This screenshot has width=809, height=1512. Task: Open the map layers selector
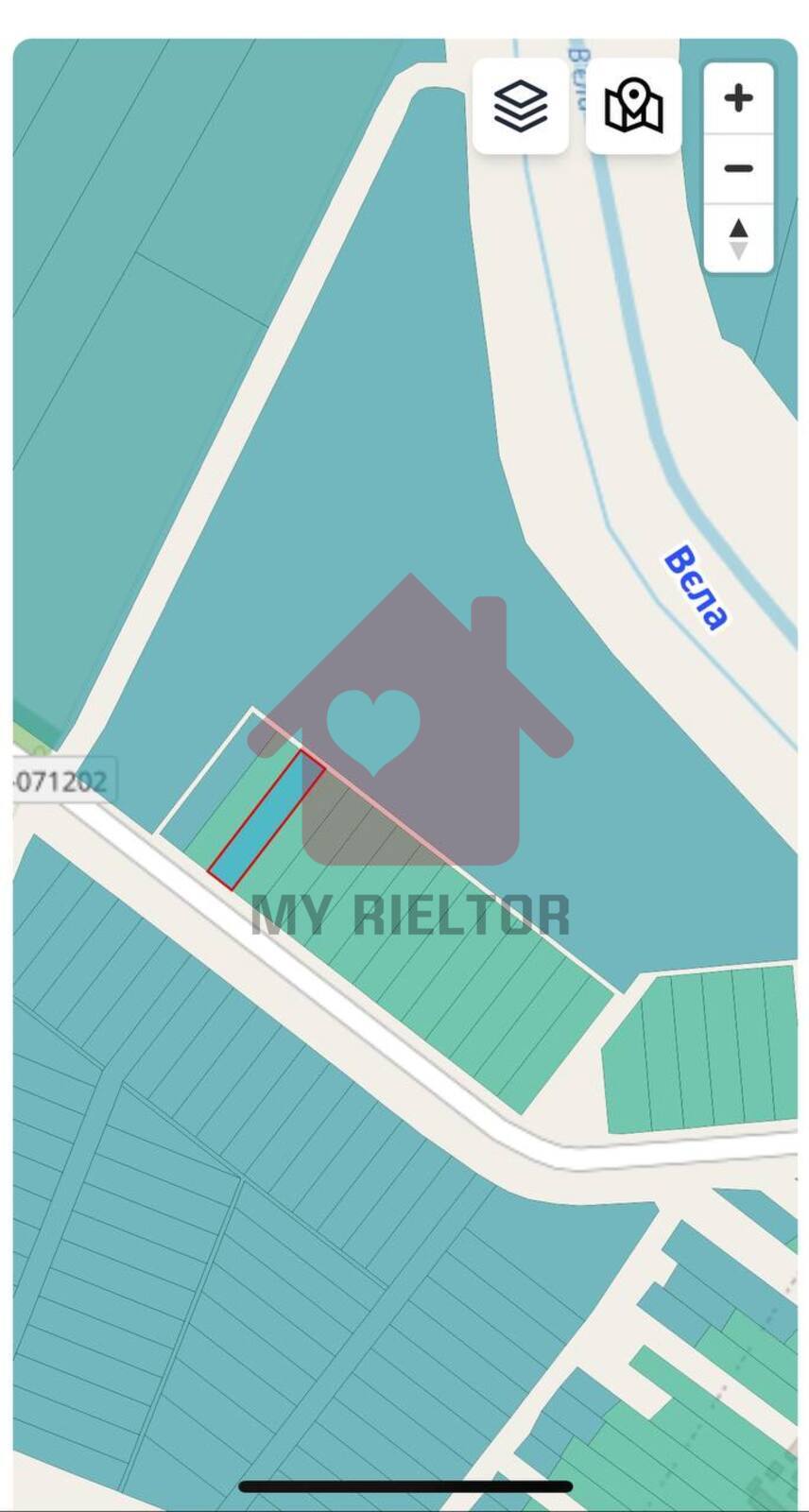(x=521, y=106)
